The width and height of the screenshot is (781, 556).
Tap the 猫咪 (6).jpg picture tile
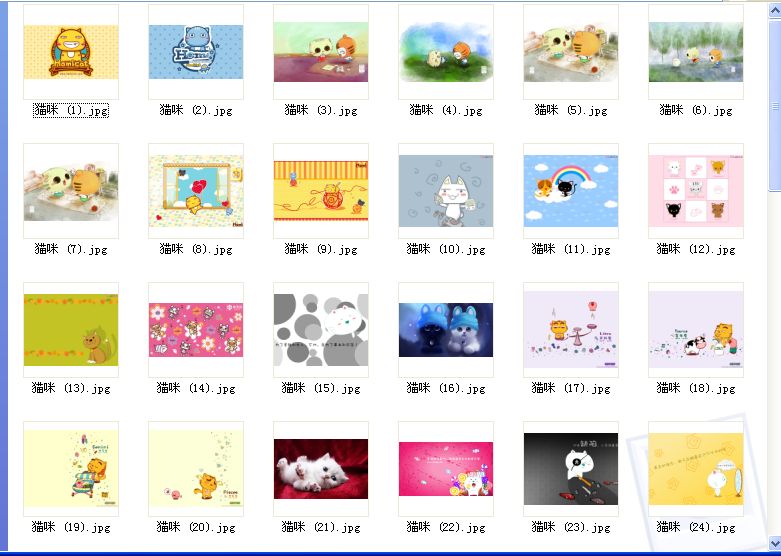point(696,52)
